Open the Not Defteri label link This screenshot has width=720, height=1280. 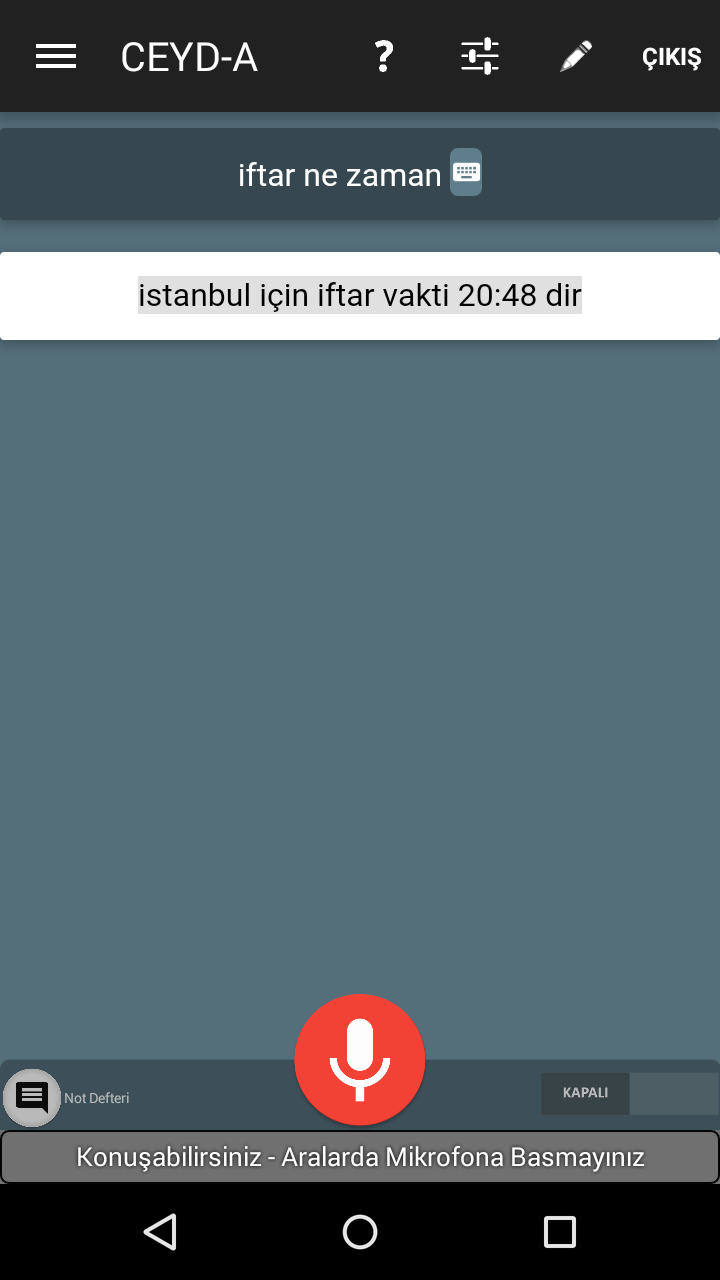96,1097
